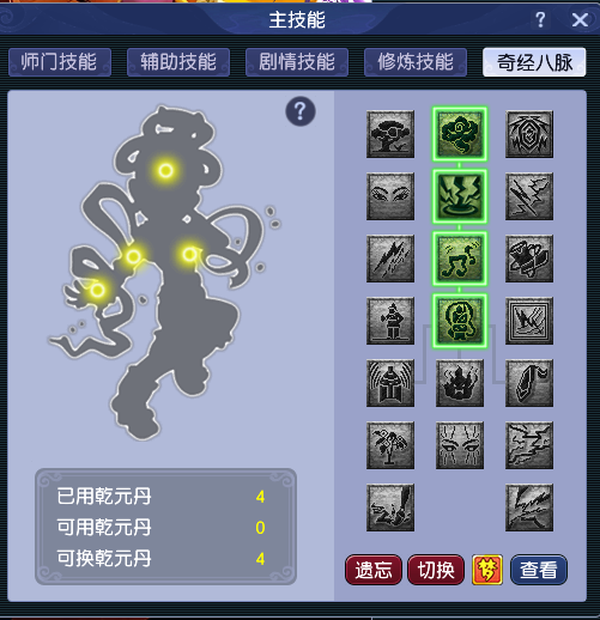Tap the 遗忘 button
The height and width of the screenshot is (620, 600).
(x=373, y=570)
